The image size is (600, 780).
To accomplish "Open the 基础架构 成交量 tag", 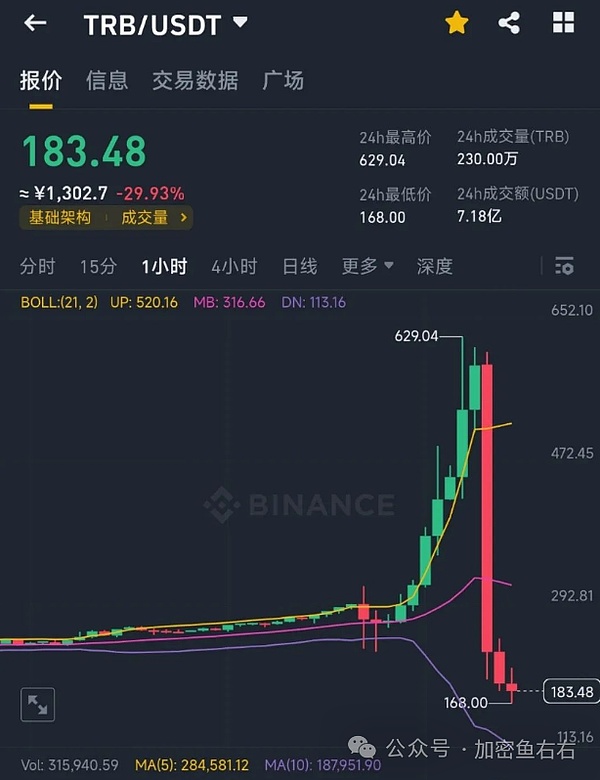I will pyautogui.click(x=105, y=217).
